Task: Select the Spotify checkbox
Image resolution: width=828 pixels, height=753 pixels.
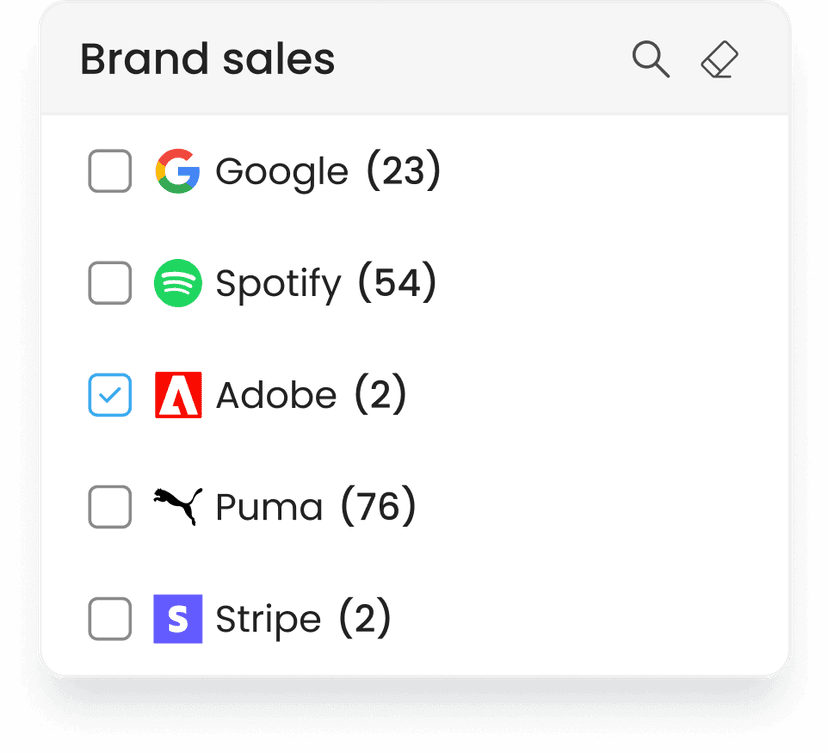Action: click(110, 283)
